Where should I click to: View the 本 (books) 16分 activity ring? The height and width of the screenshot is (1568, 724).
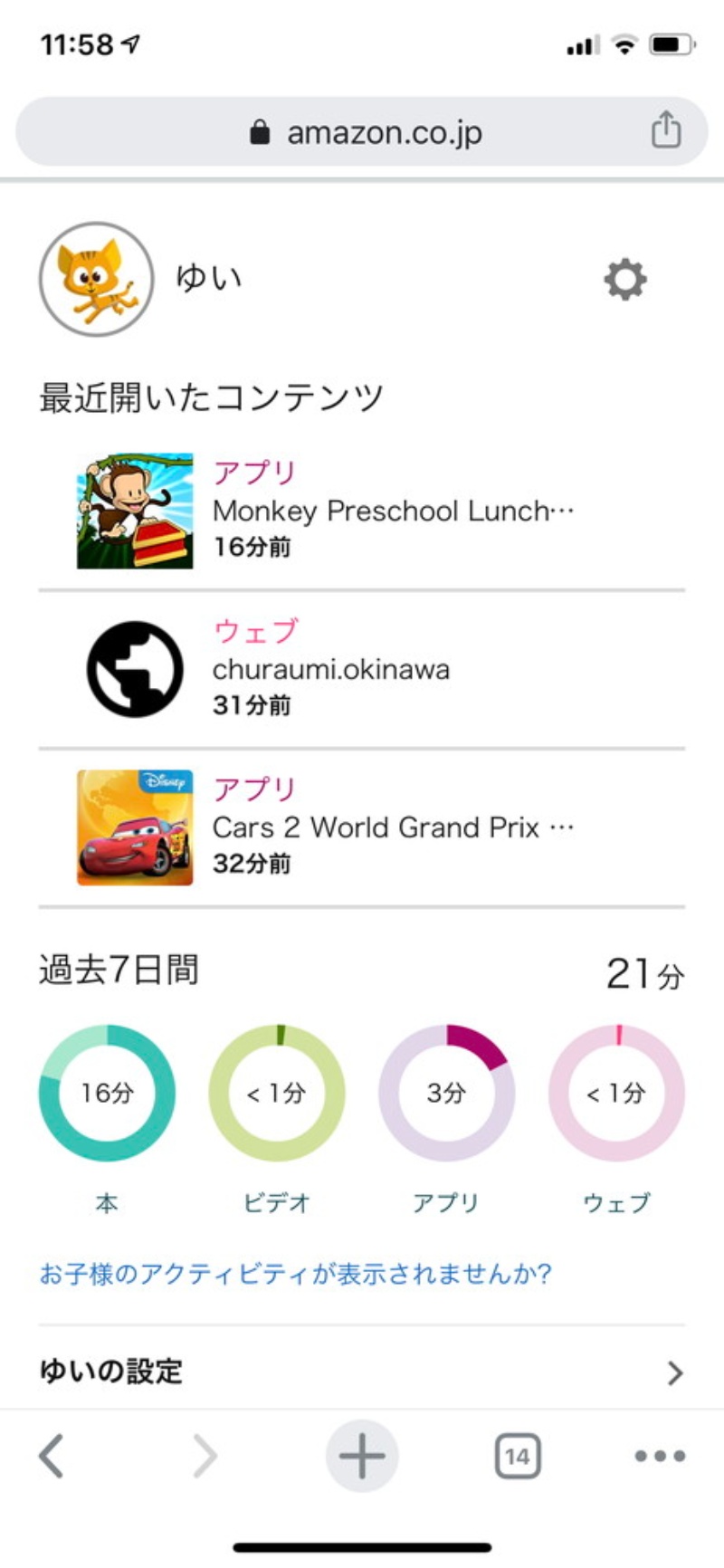coord(107,1094)
